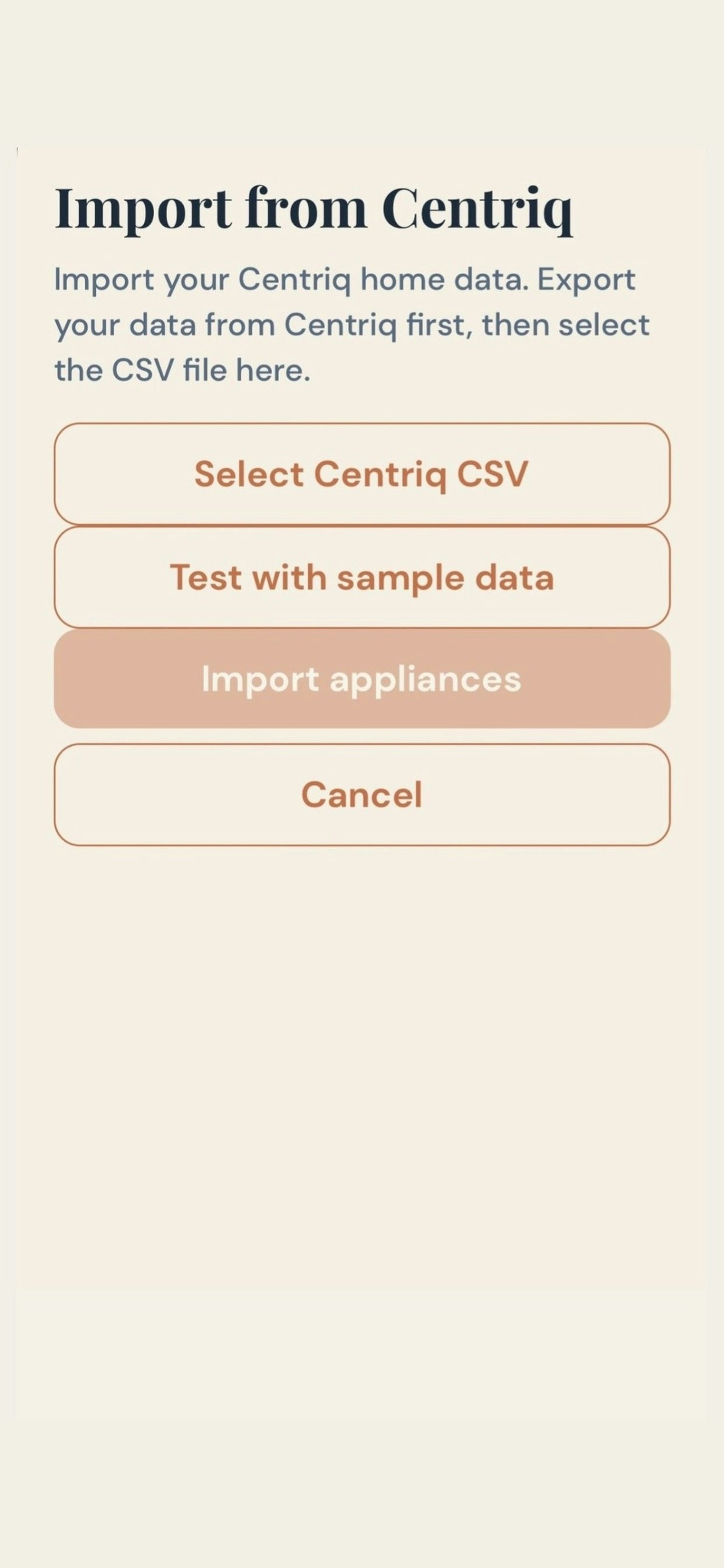Select the Centriq CSV file

[x=362, y=474]
